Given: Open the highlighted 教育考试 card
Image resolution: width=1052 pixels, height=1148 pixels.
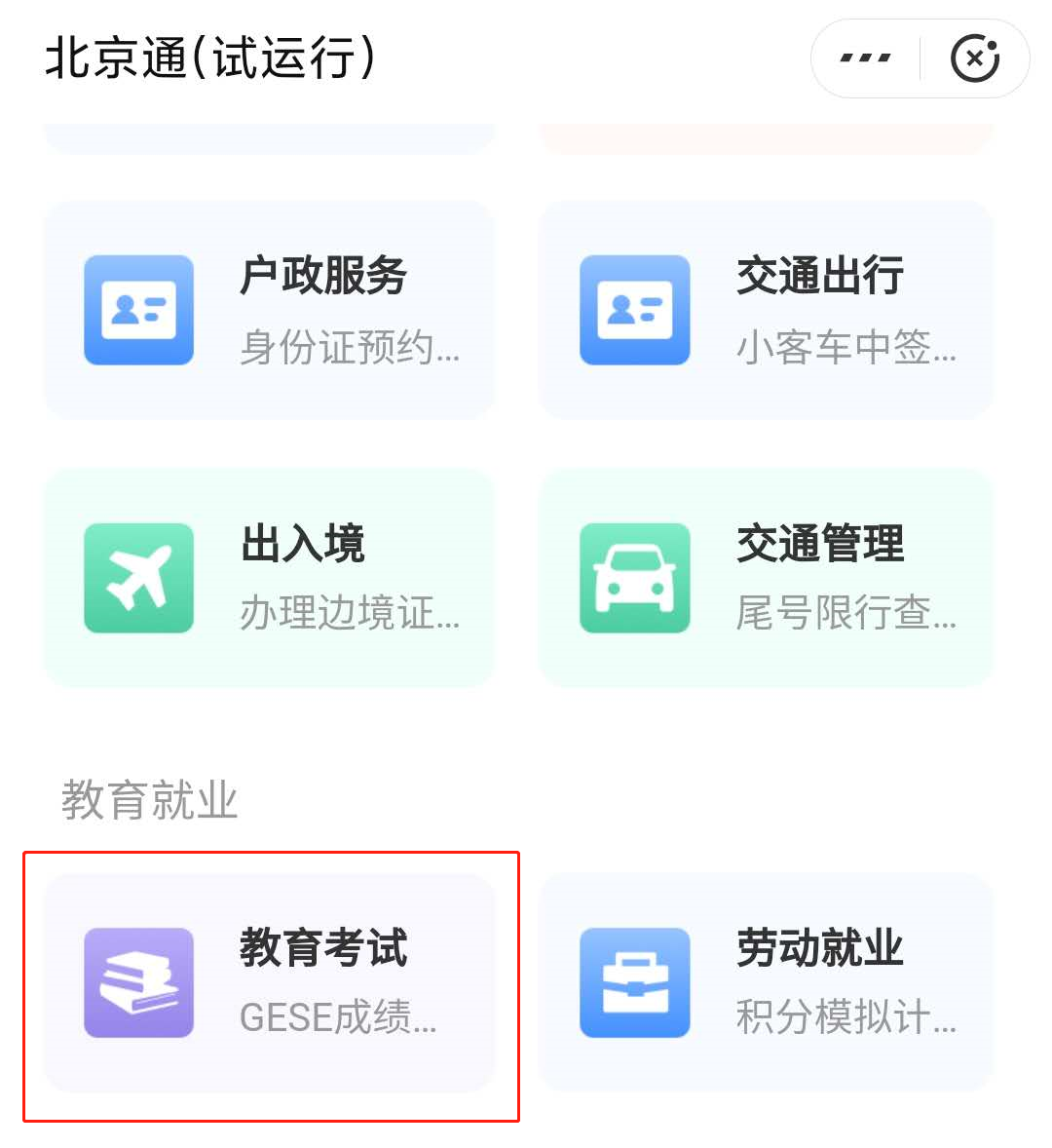Looking at the screenshot, I should click(x=270, y=982).
